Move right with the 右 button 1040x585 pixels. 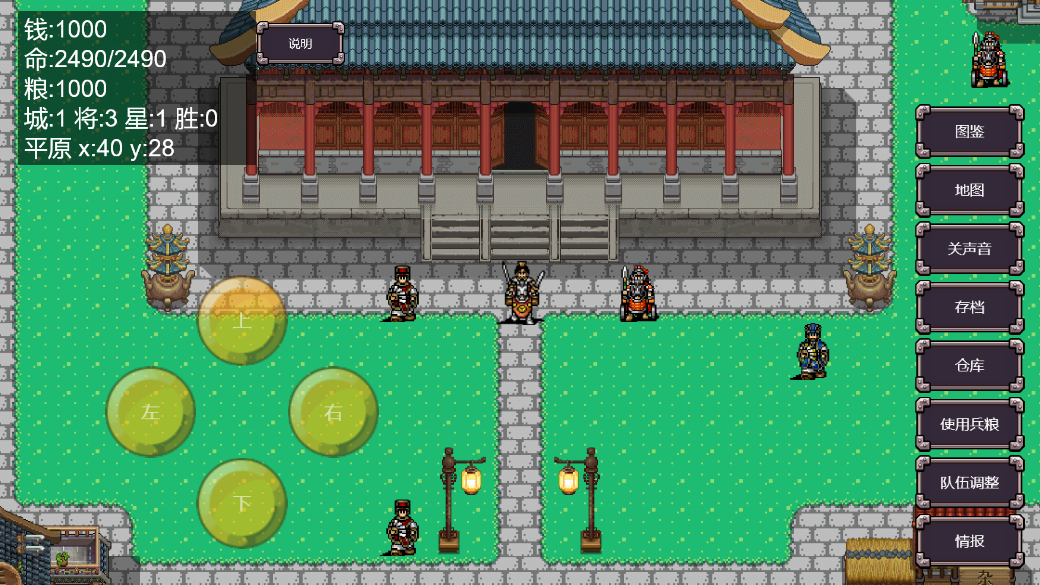pos(333,412)
